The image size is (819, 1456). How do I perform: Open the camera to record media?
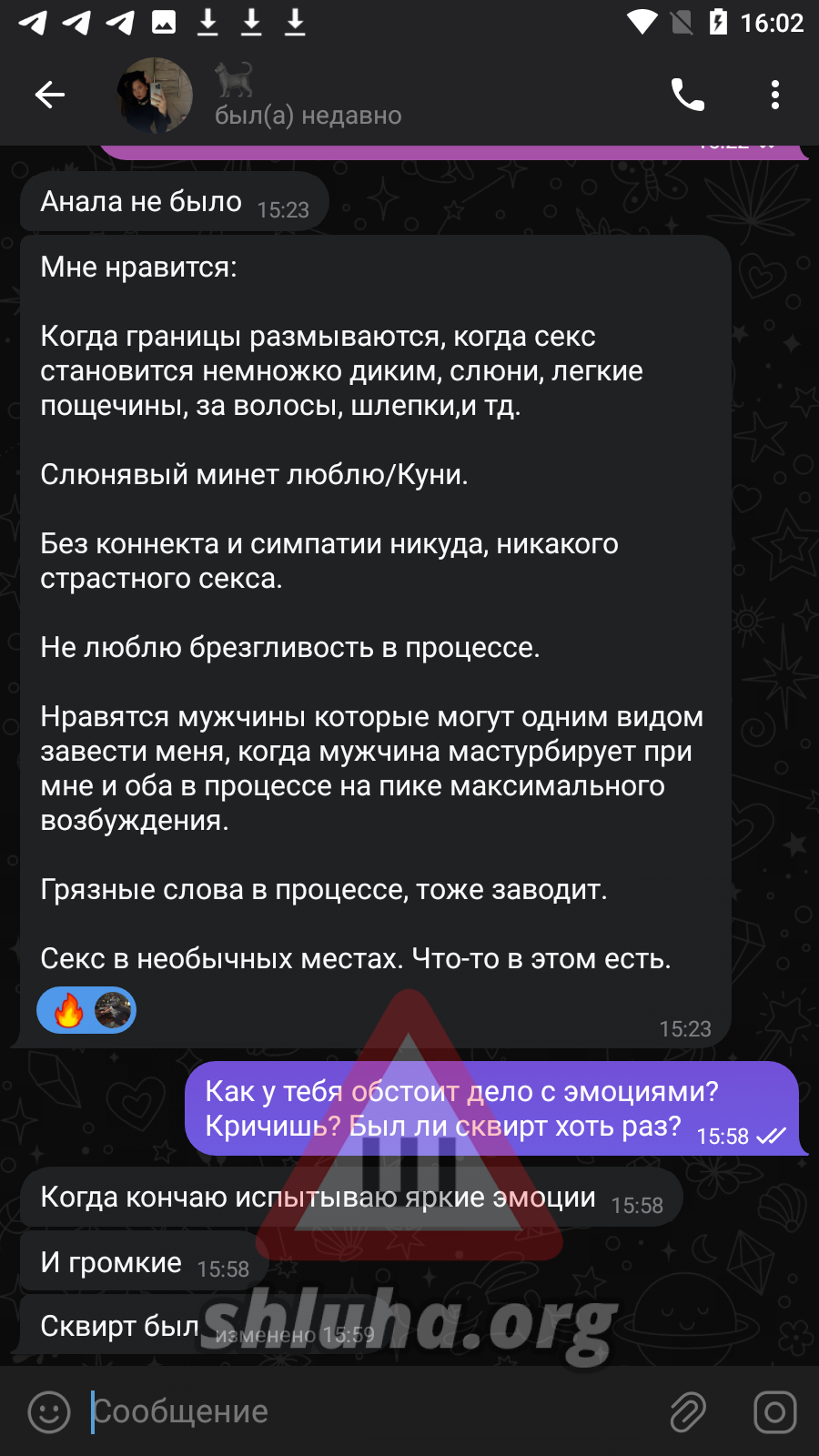775,1412
